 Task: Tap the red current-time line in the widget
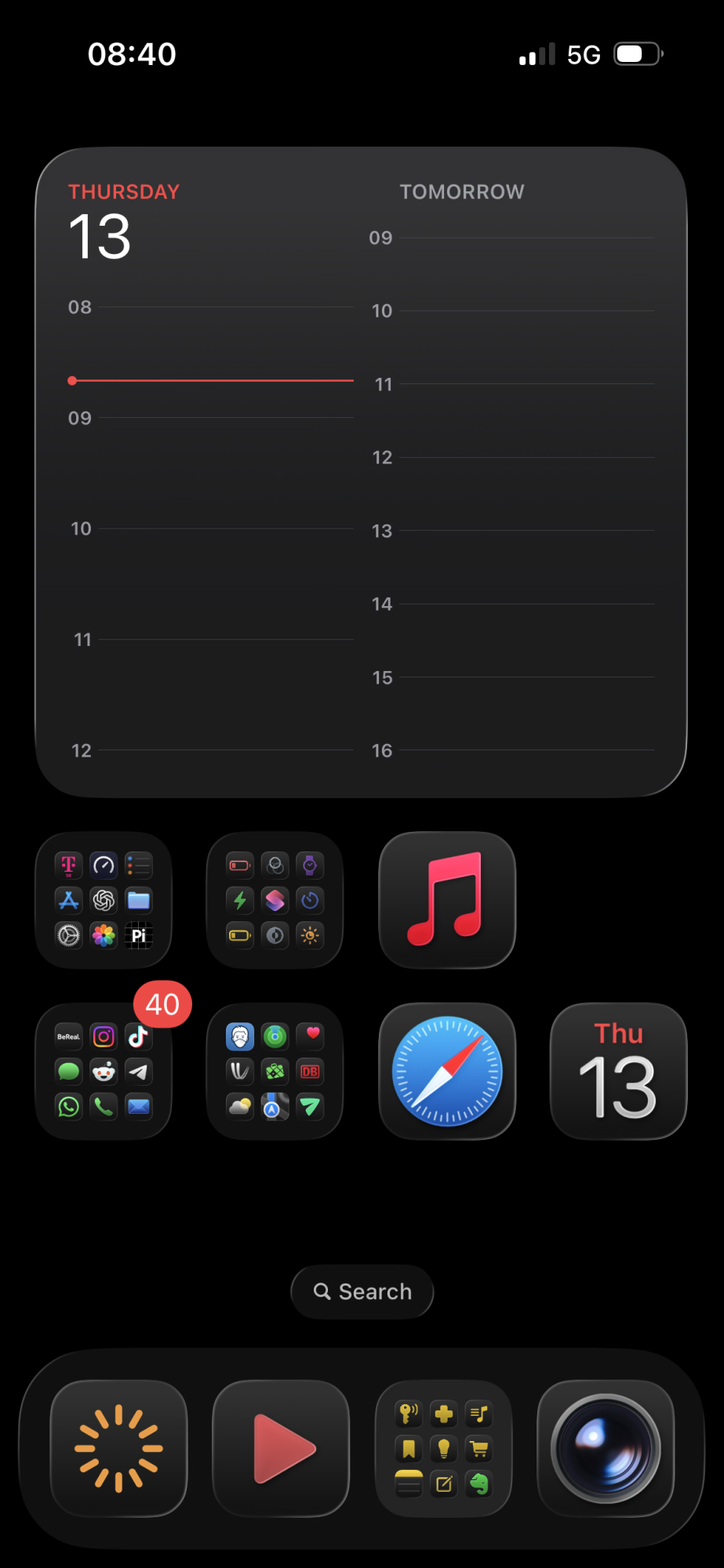point(212,381)
